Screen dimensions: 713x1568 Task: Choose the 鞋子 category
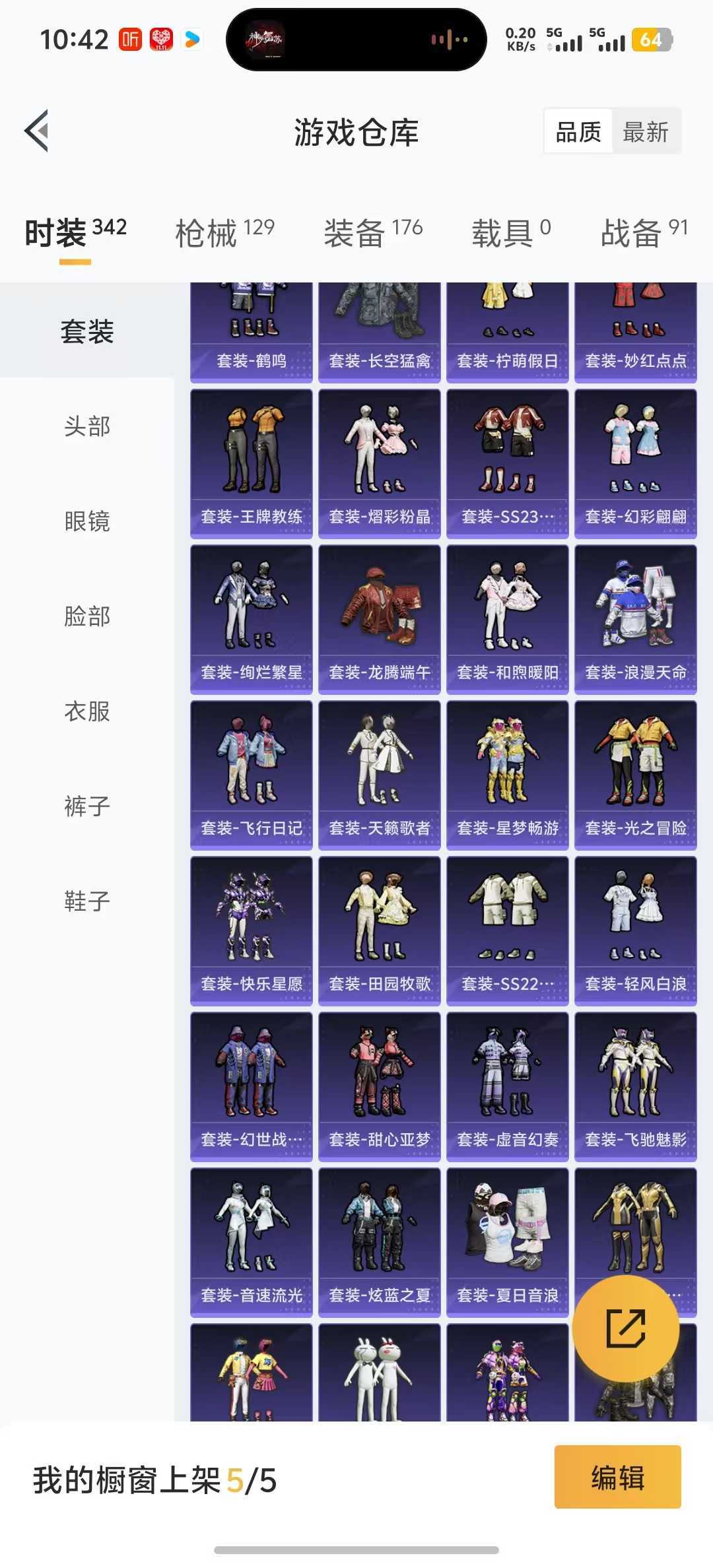pyautogui.click(x=87, y=901)
